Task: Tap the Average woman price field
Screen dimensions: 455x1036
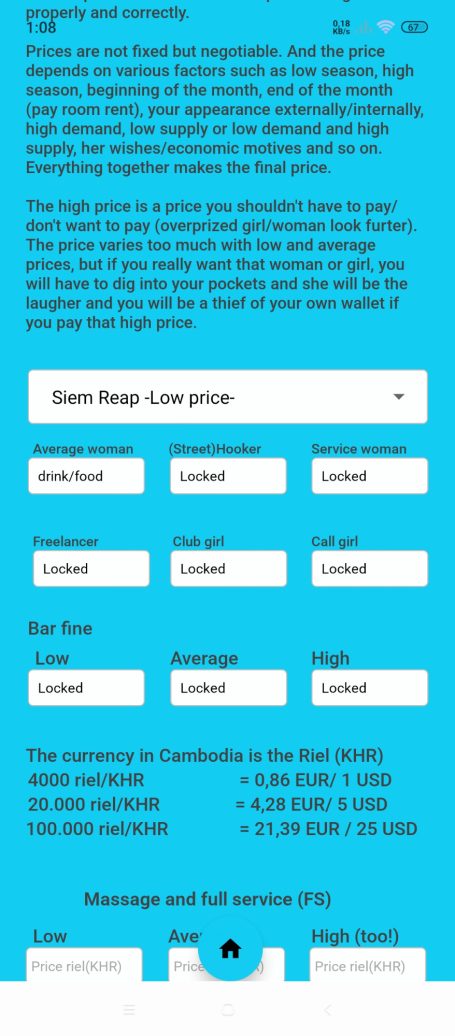Action: point(86,476)
